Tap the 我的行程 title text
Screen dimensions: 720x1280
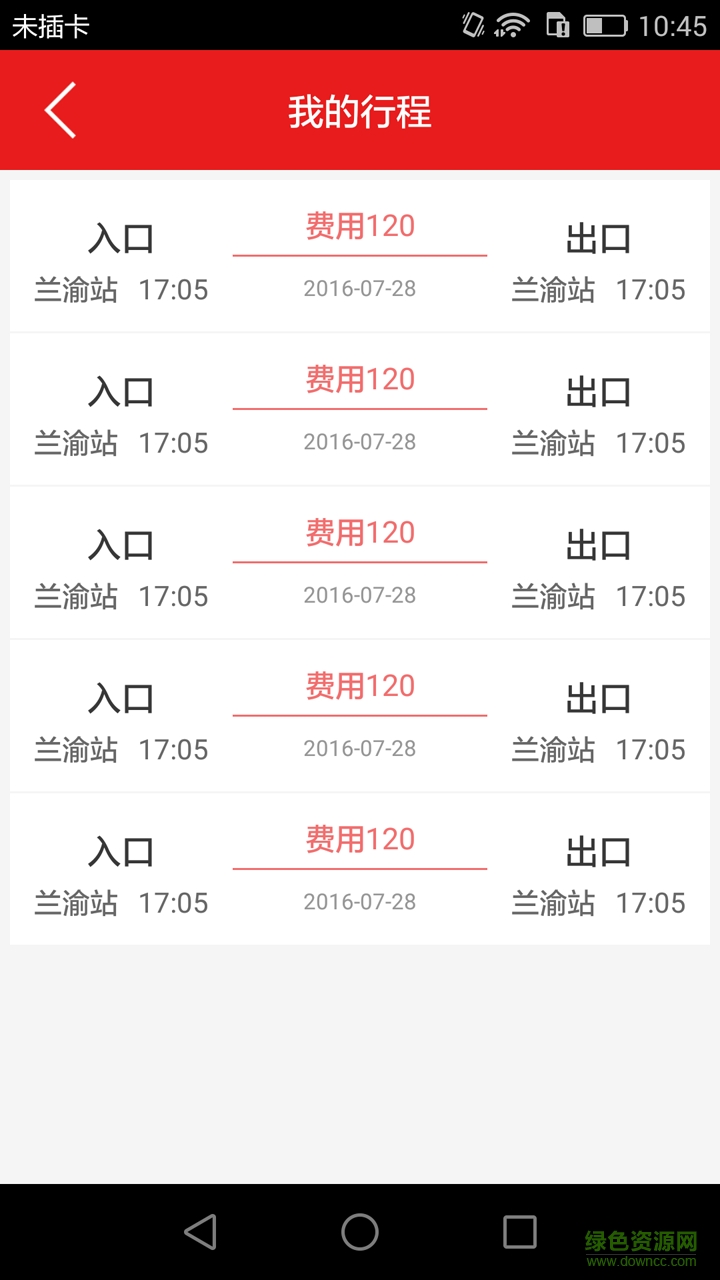point(360,113)
